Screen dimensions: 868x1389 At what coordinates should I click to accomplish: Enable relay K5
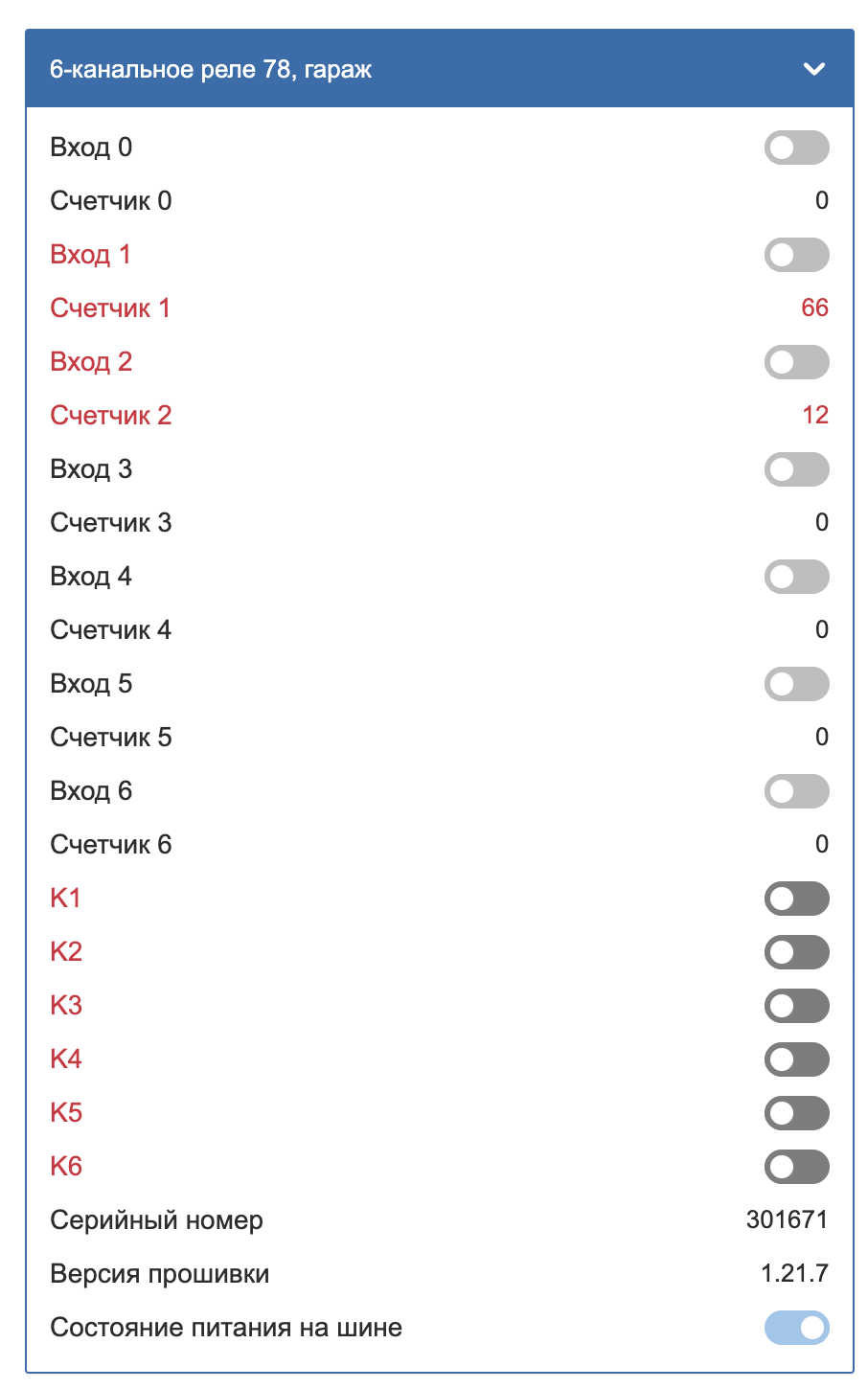pos(796,1113)
